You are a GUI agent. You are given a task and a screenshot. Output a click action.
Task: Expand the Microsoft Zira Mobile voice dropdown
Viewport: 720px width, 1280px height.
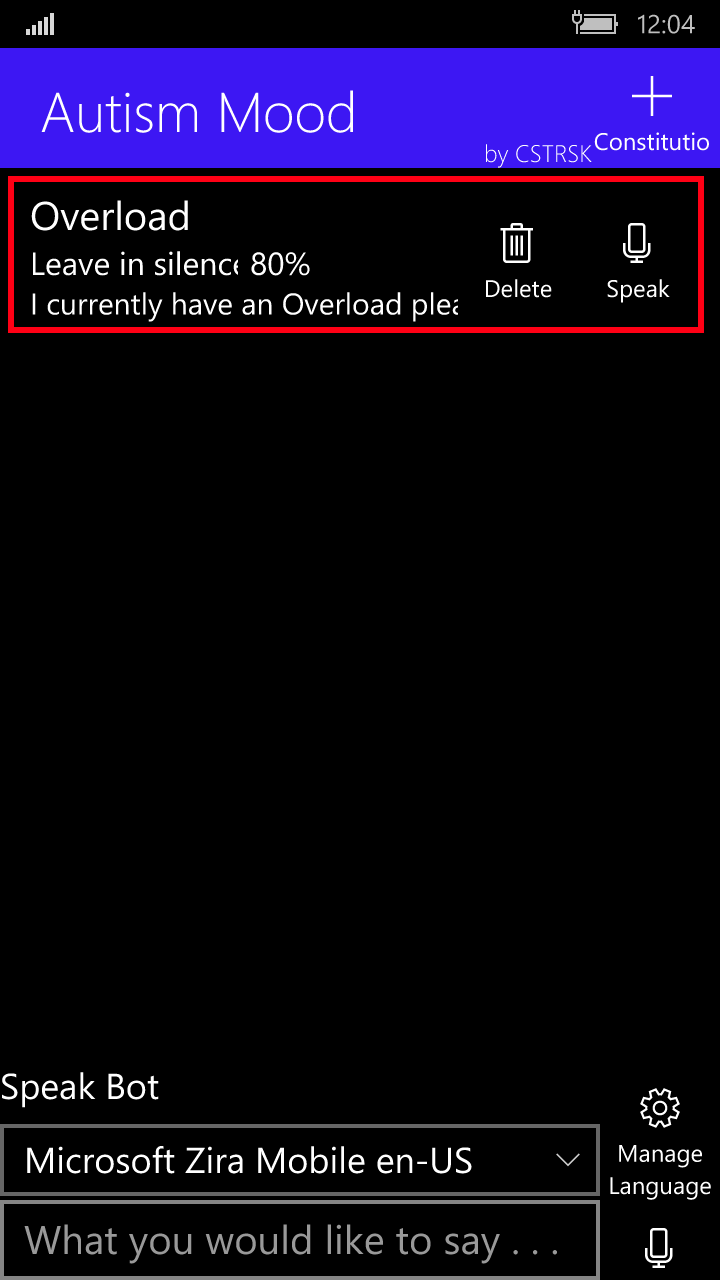click(300, 1160)
